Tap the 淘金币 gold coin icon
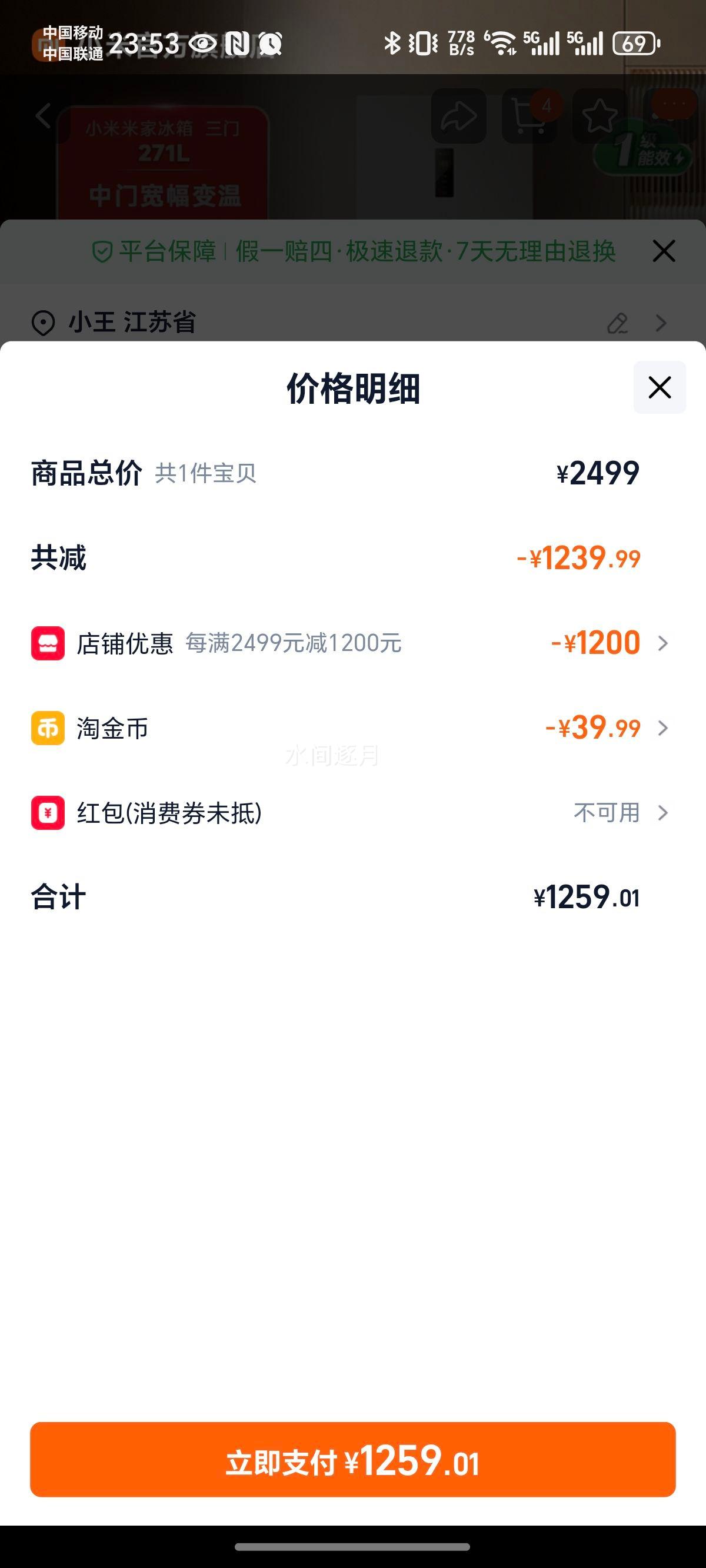 [48, 728]
